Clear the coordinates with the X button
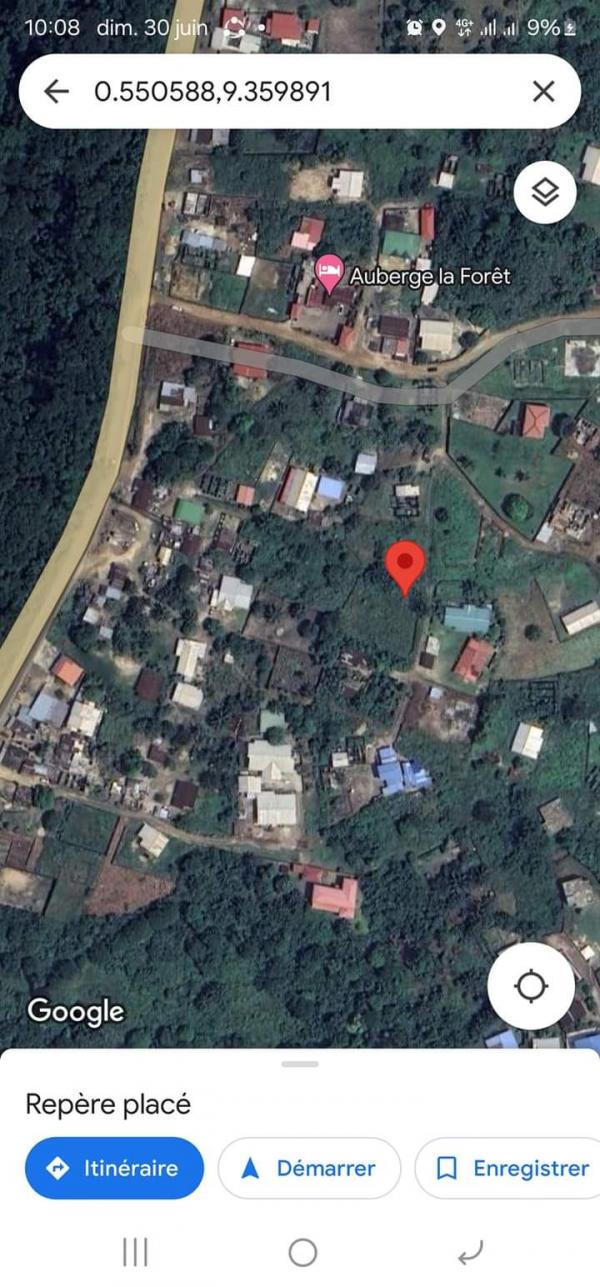The height and width of the screenshot is (1287, 600). 543,92
